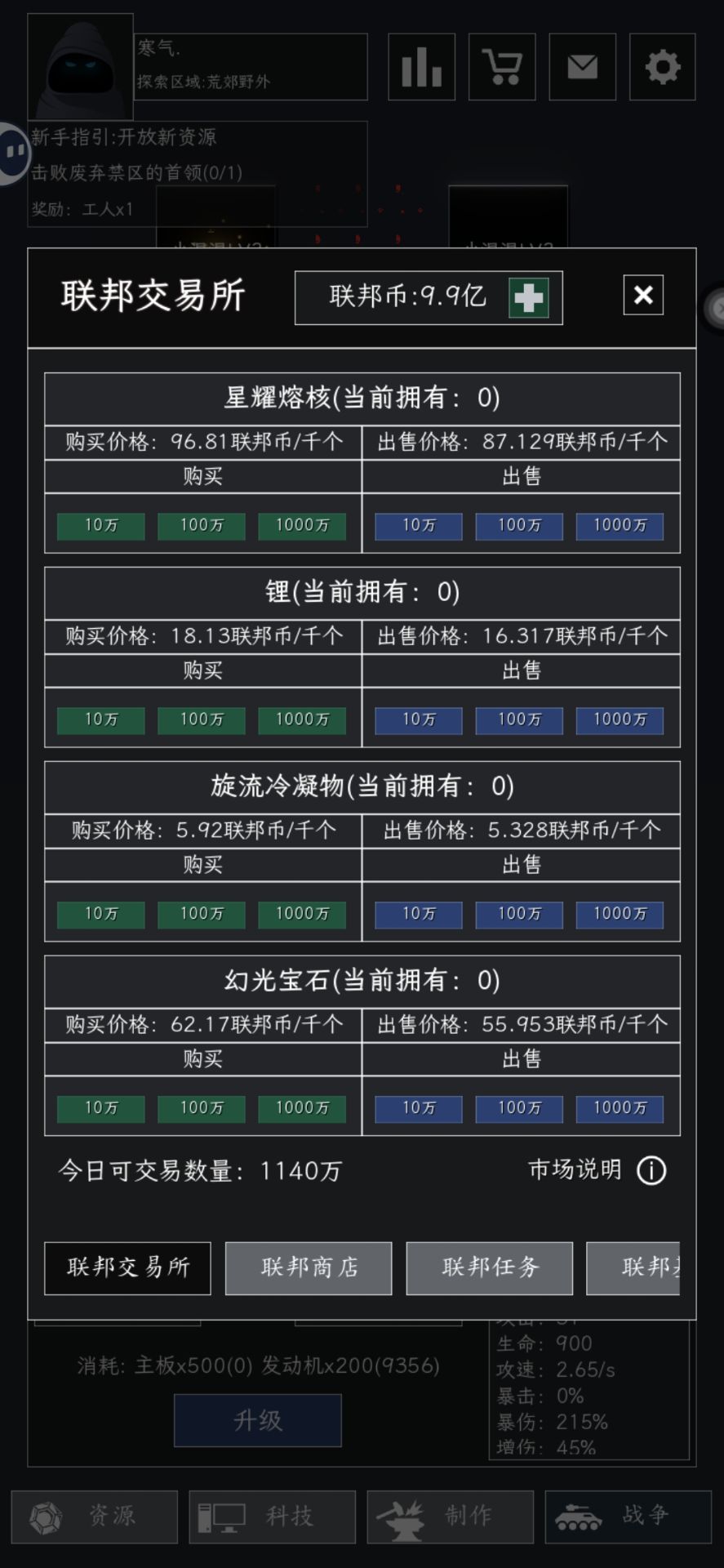The width and height of the screenshot is (724, 1568).
Task: Open the mail inbox icon
Action: click(582, 67)
